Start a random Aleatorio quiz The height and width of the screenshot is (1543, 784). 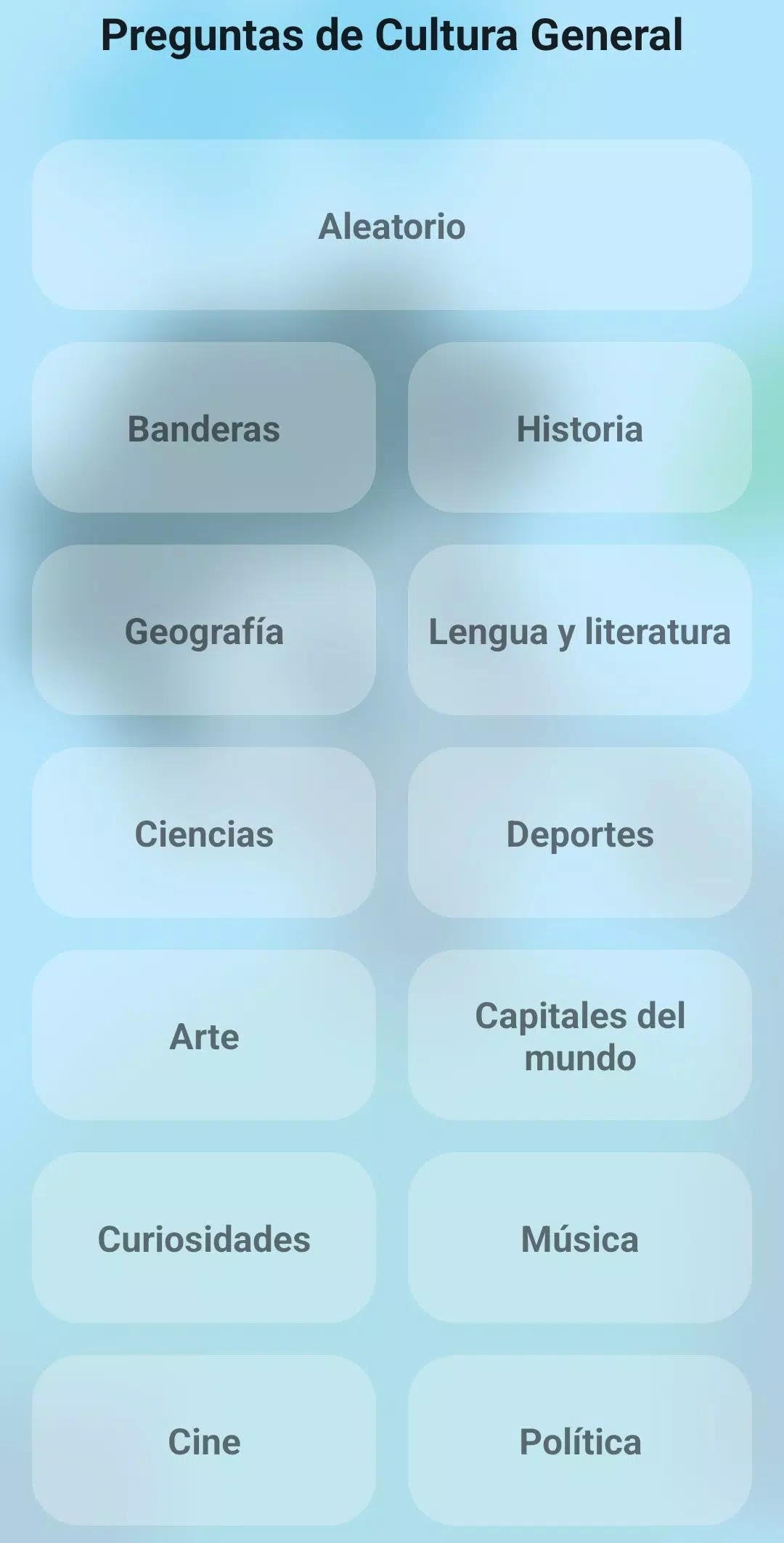point(392,226)
